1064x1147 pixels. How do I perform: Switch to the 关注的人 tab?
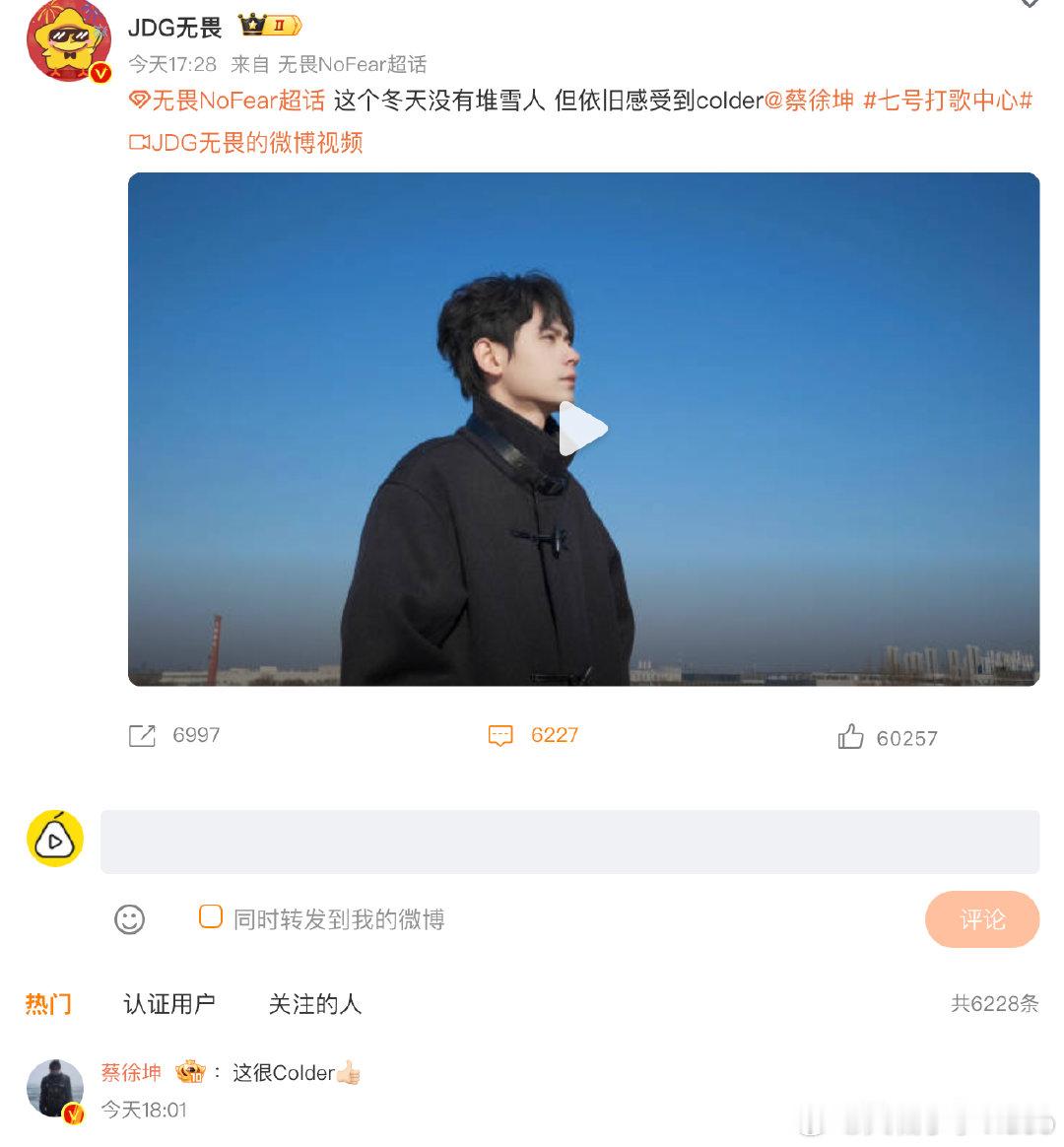coord(313,1004)
